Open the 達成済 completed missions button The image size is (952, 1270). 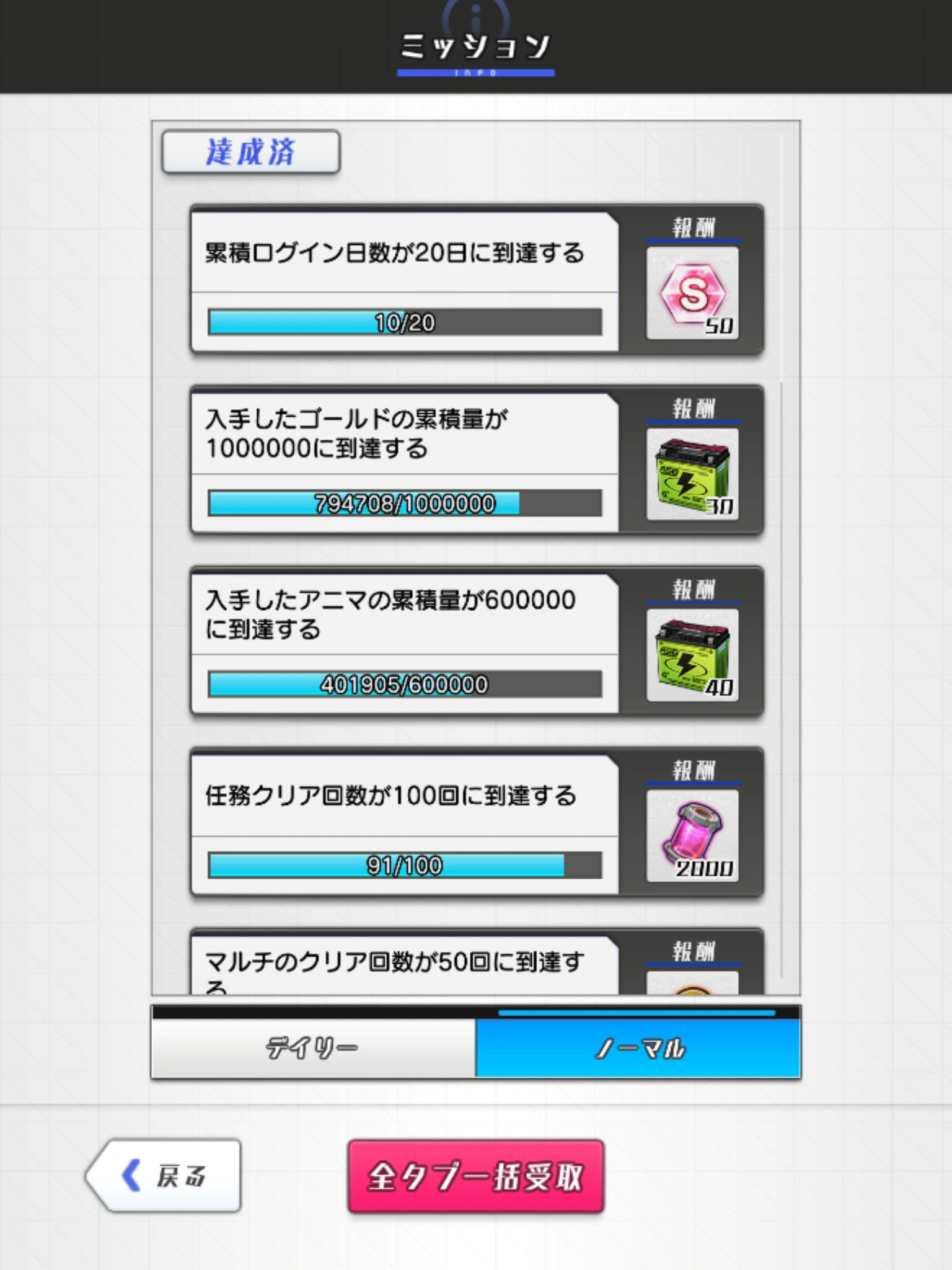(250, 152)
